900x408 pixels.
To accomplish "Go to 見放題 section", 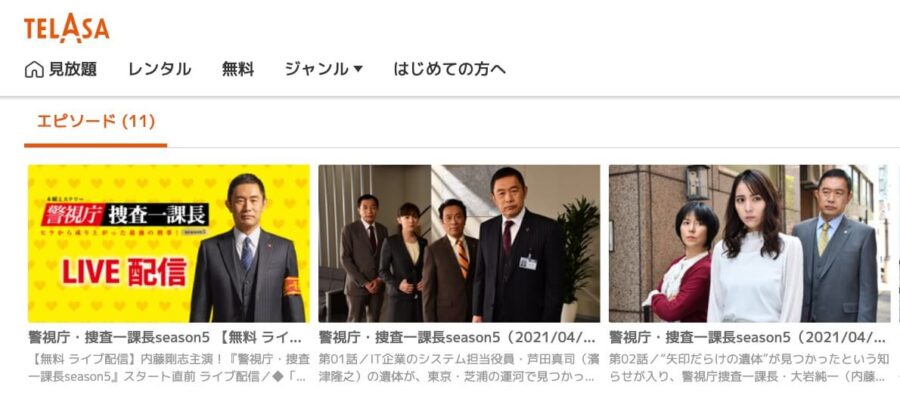I will pyautogui.click(x=61, y=69).
